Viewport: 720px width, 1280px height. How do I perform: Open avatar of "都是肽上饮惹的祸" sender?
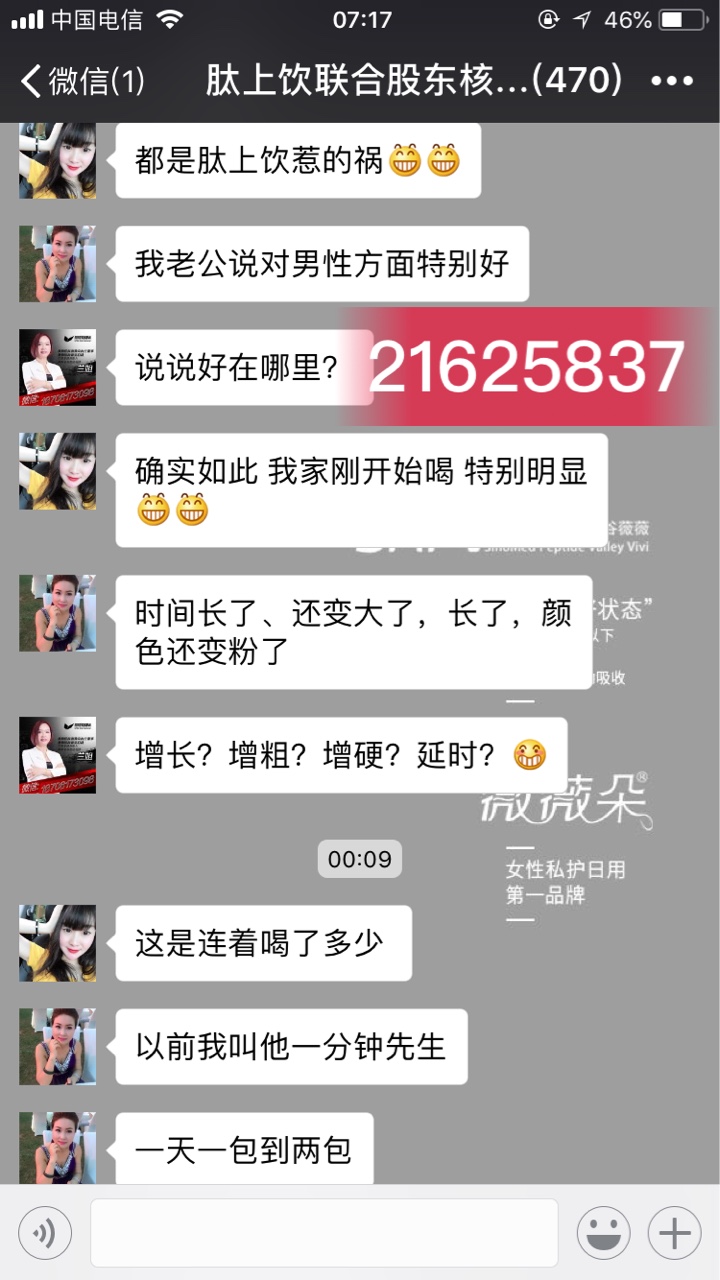[58, 160]
